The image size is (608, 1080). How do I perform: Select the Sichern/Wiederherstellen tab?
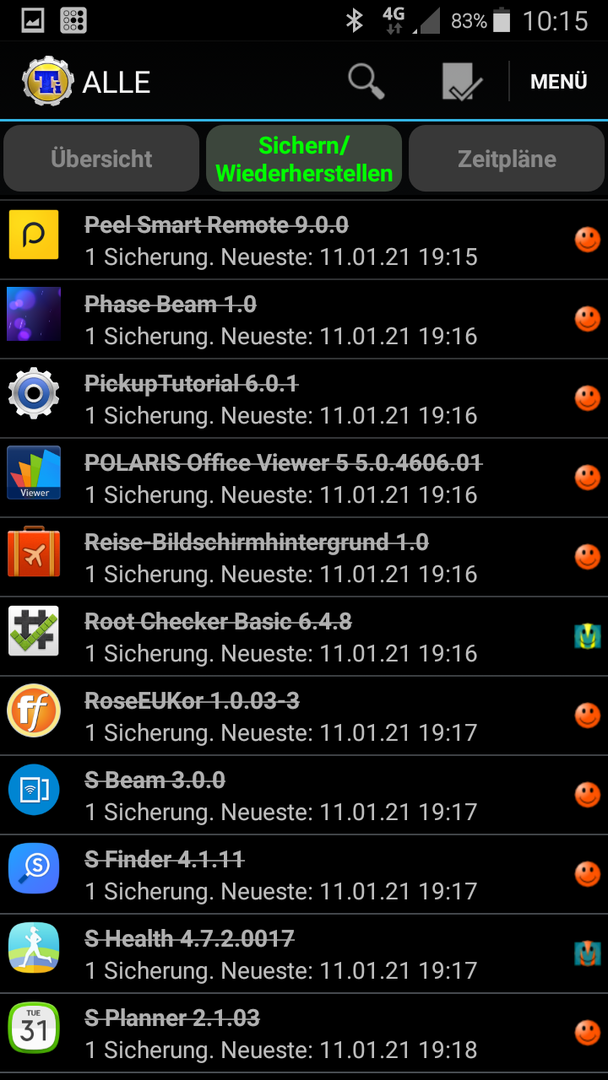pos(304,158)
